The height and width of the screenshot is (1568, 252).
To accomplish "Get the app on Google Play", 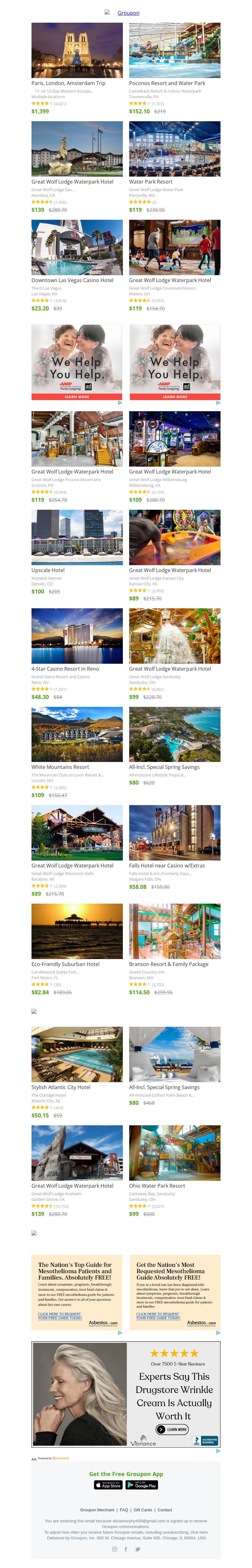I will tap(142, 1485).
